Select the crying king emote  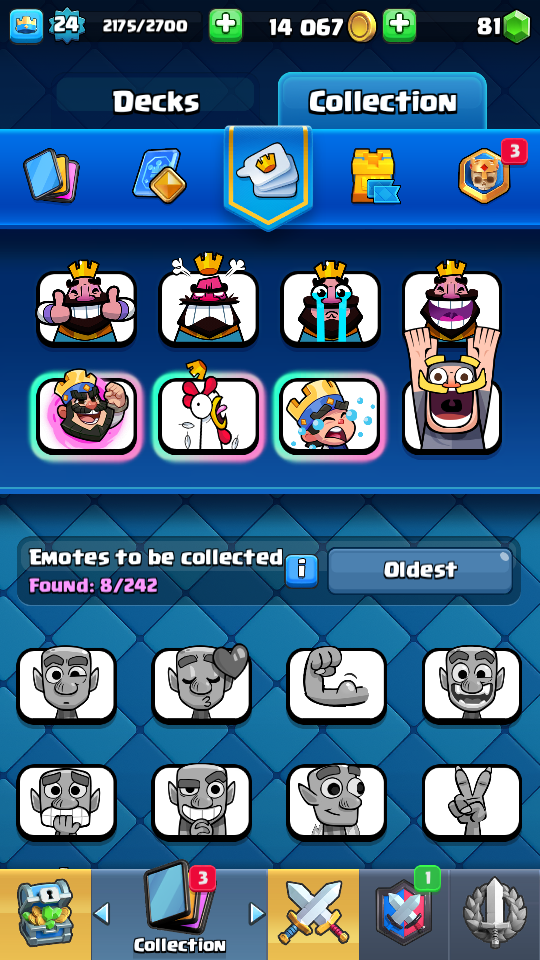pos(331,302)
